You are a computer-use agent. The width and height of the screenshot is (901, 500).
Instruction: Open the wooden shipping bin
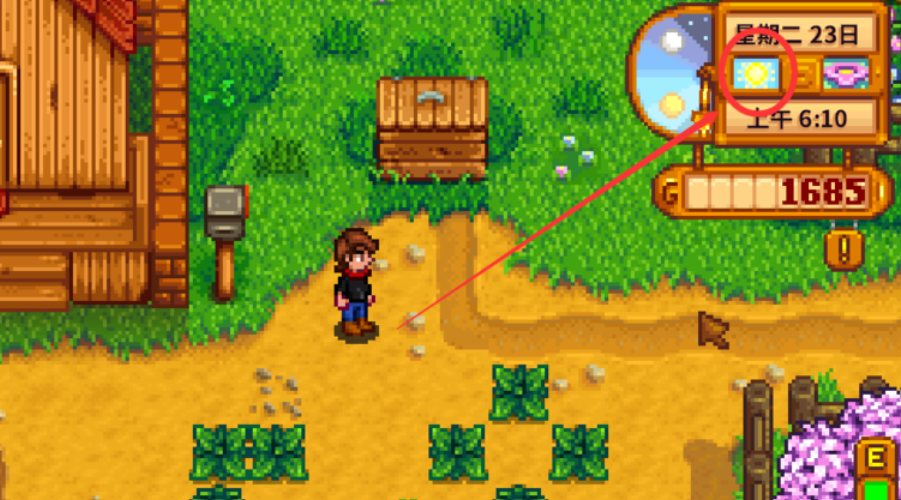pyautogui.click(x=432, y=128)
